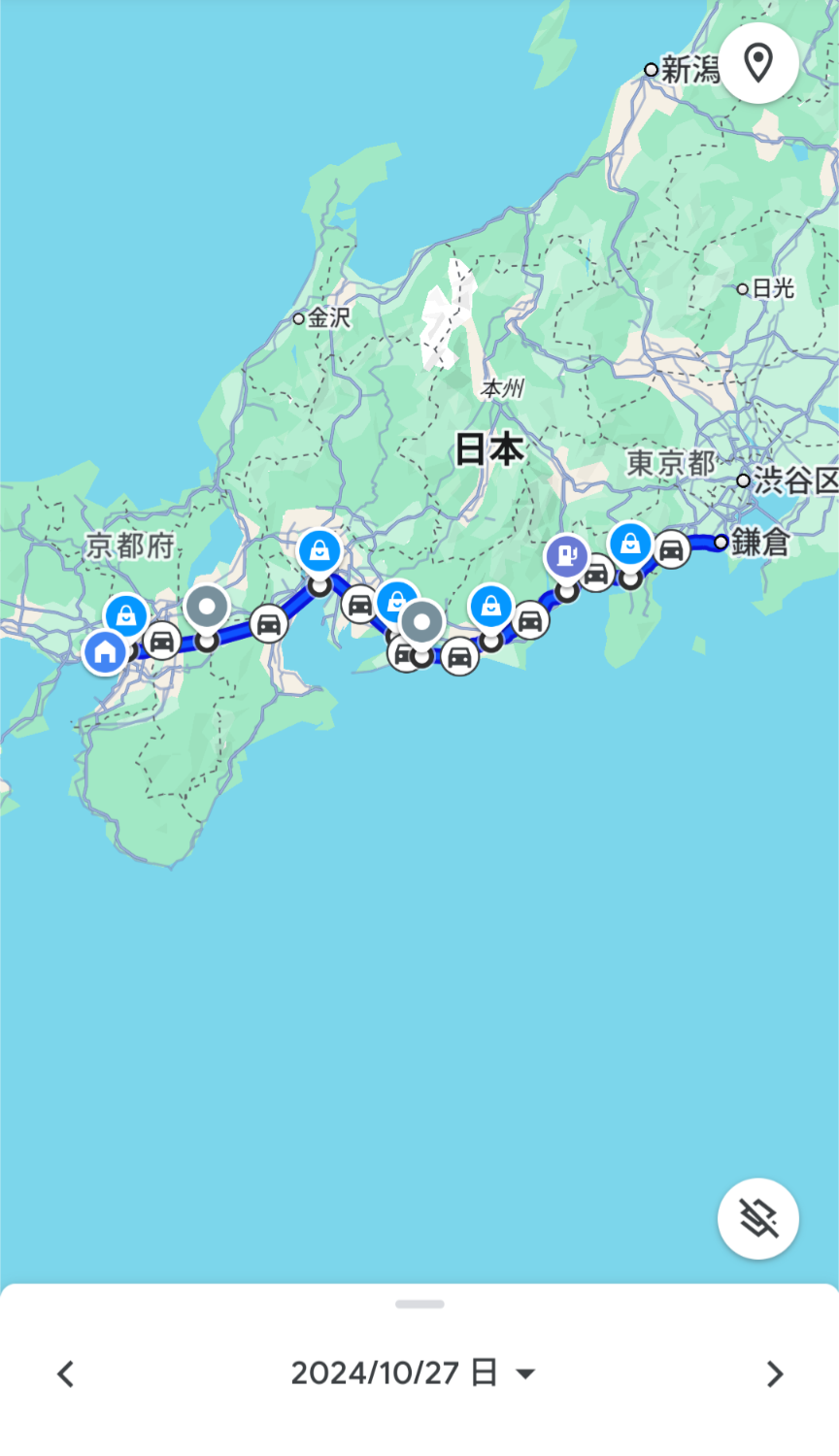Screen dimensions: 839x1456
Task: Toggle the timeline layer visibility eye-off button
Action: click(x=757, y=1218)
